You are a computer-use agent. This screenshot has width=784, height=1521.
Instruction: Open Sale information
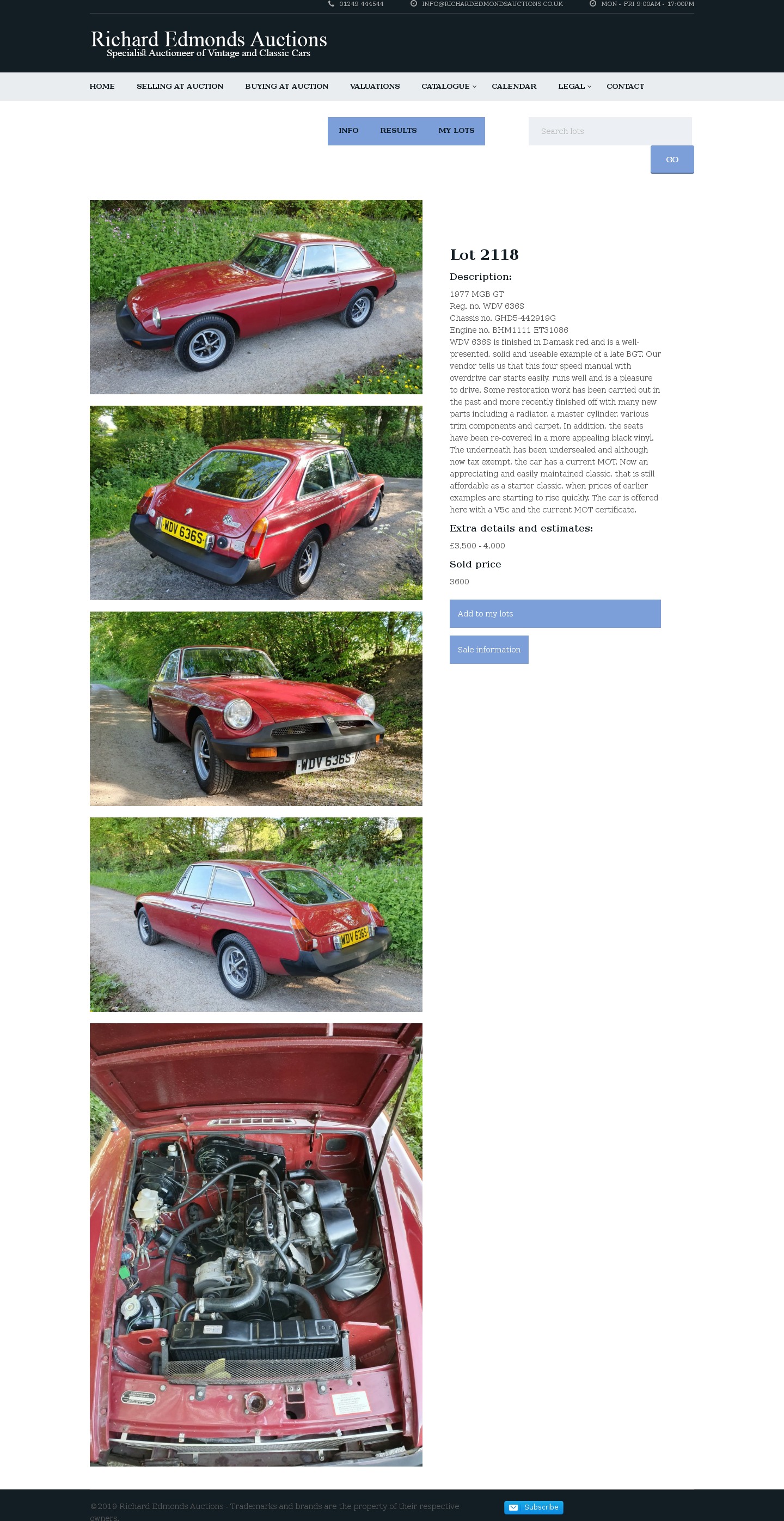488,650
